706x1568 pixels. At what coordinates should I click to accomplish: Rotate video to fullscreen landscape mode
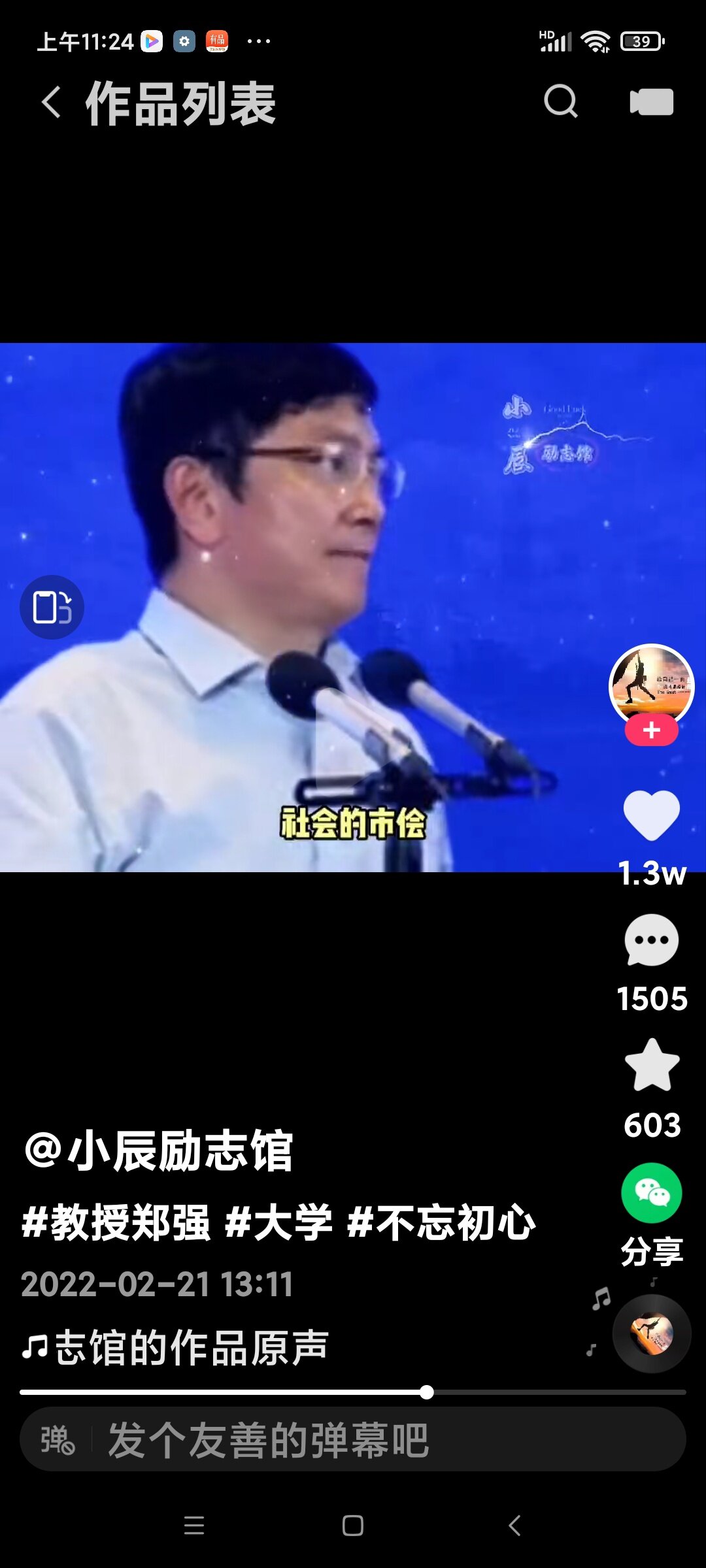[x=52, y=607]
